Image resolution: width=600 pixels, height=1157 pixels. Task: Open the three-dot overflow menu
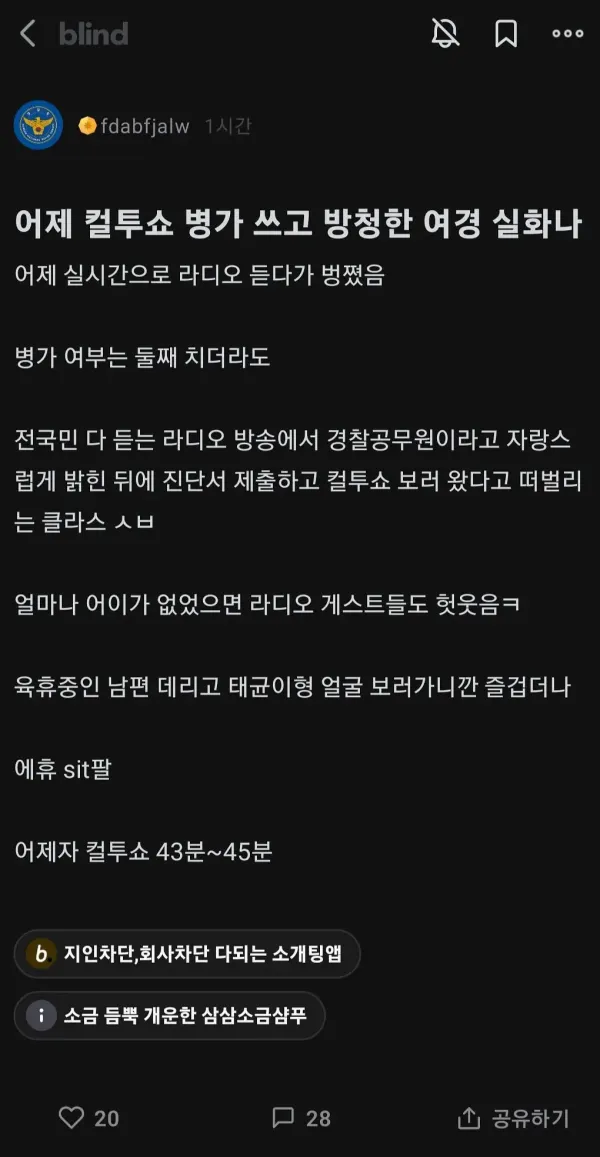tap(568, 33)
